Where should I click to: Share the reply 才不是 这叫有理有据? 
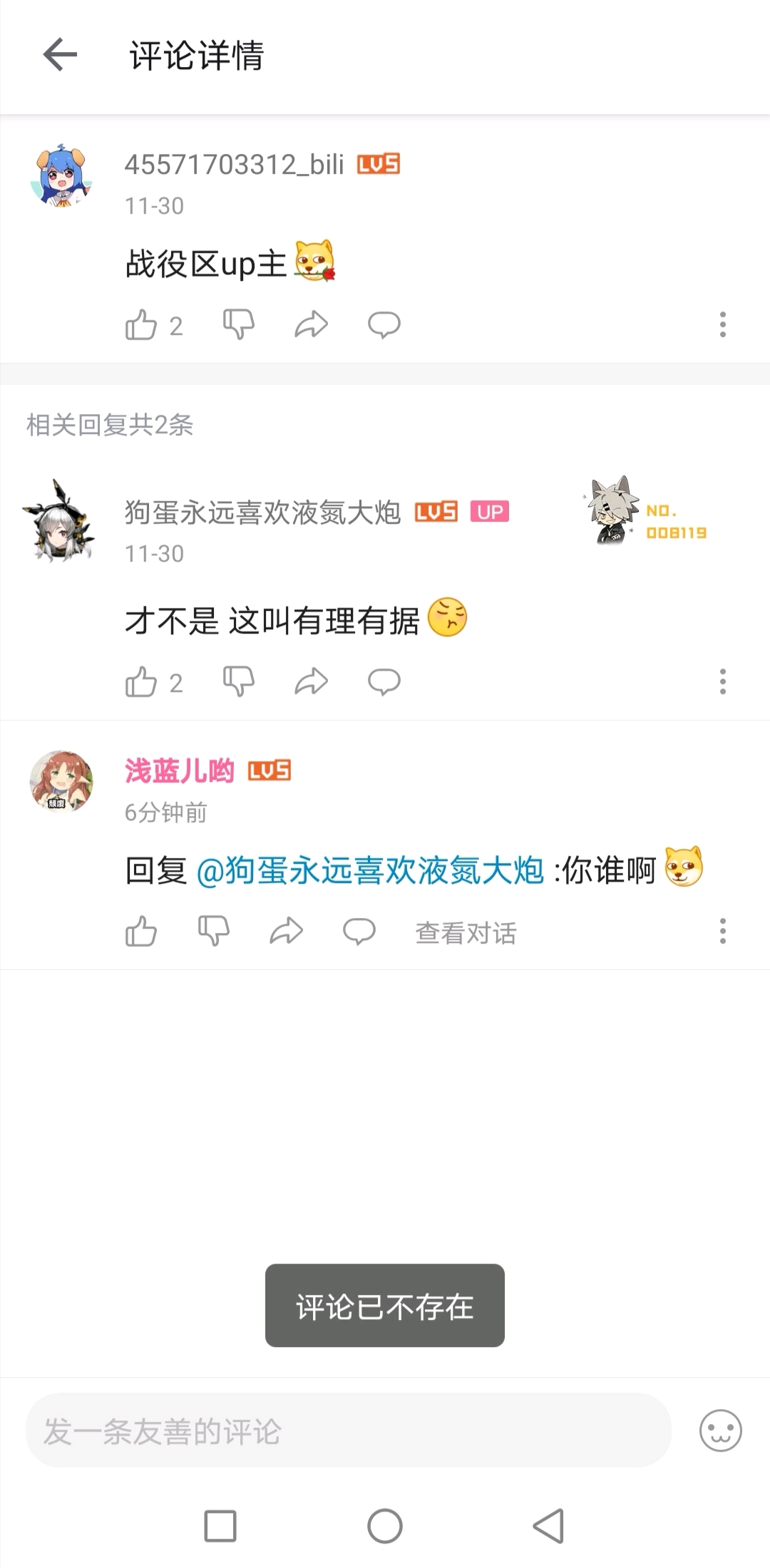point(311,682)
